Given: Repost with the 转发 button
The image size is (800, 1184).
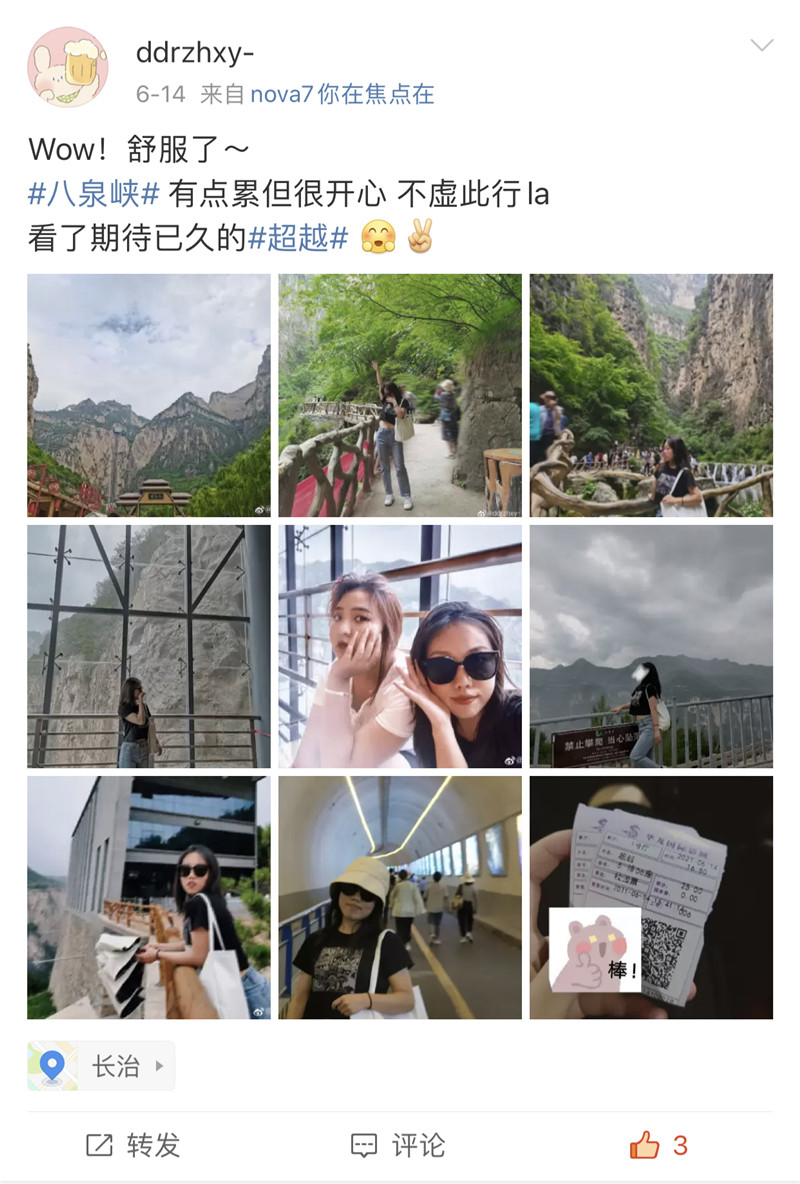Looking at the screenshot, I should coord(133,1145).
